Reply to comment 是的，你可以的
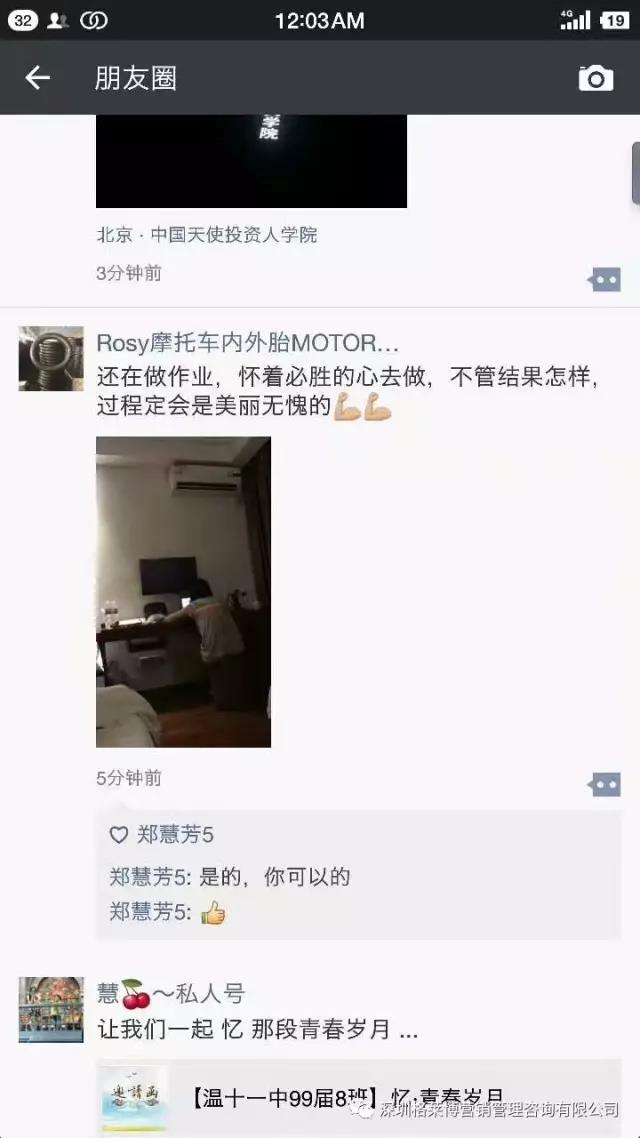Image resolution: width=640 pixels, height=1138 pixels. [x=275, y=877]
